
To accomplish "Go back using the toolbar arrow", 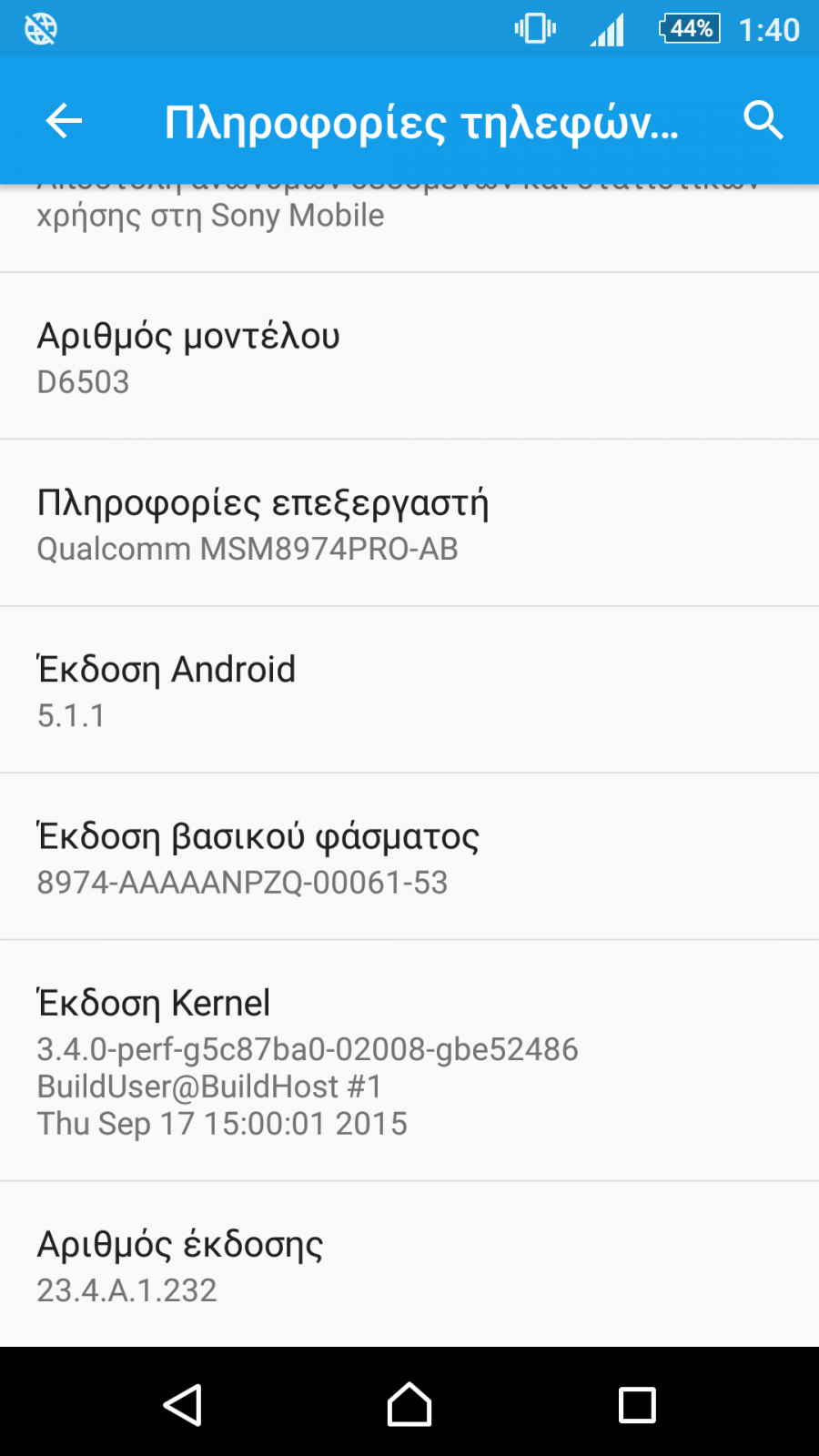I will [64, 120].
